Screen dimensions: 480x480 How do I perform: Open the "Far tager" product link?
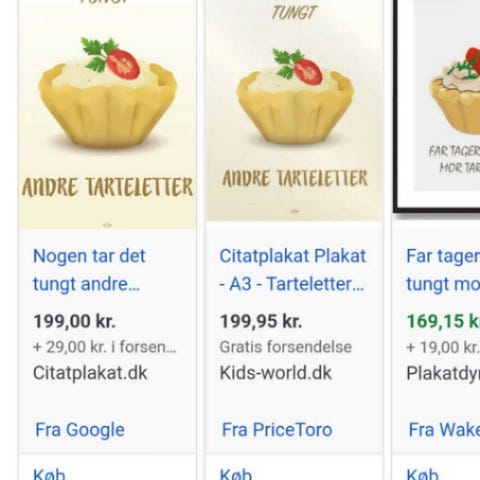pos(443,270)
